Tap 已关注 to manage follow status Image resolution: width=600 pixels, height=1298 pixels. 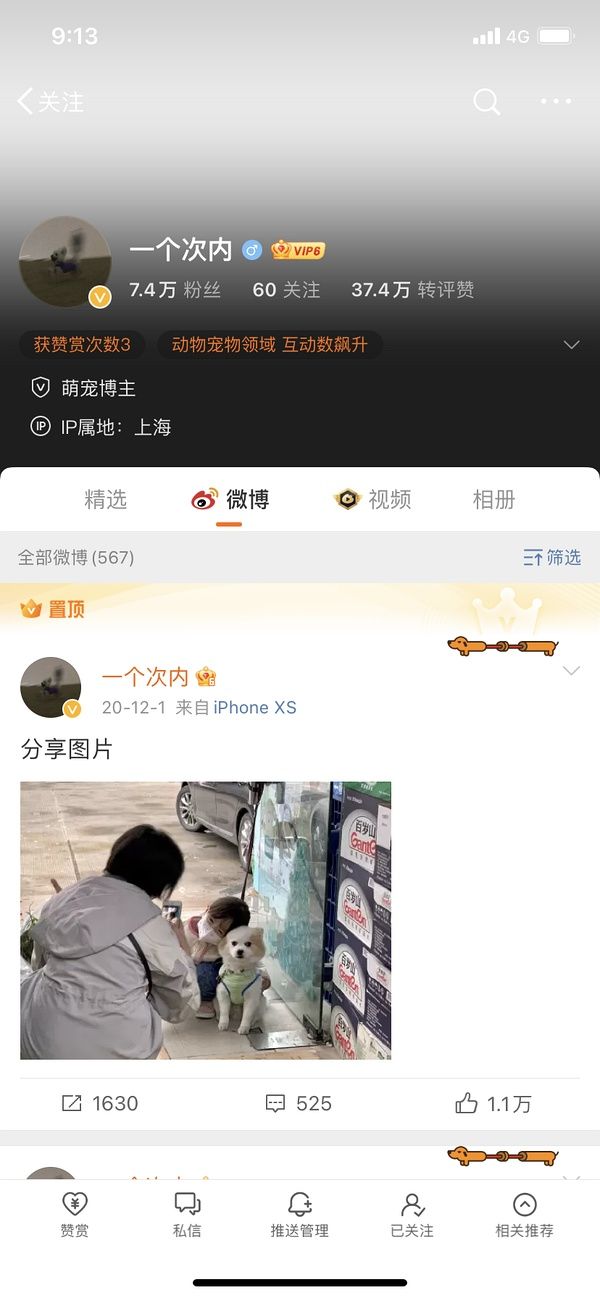[x=412, y=1213]
